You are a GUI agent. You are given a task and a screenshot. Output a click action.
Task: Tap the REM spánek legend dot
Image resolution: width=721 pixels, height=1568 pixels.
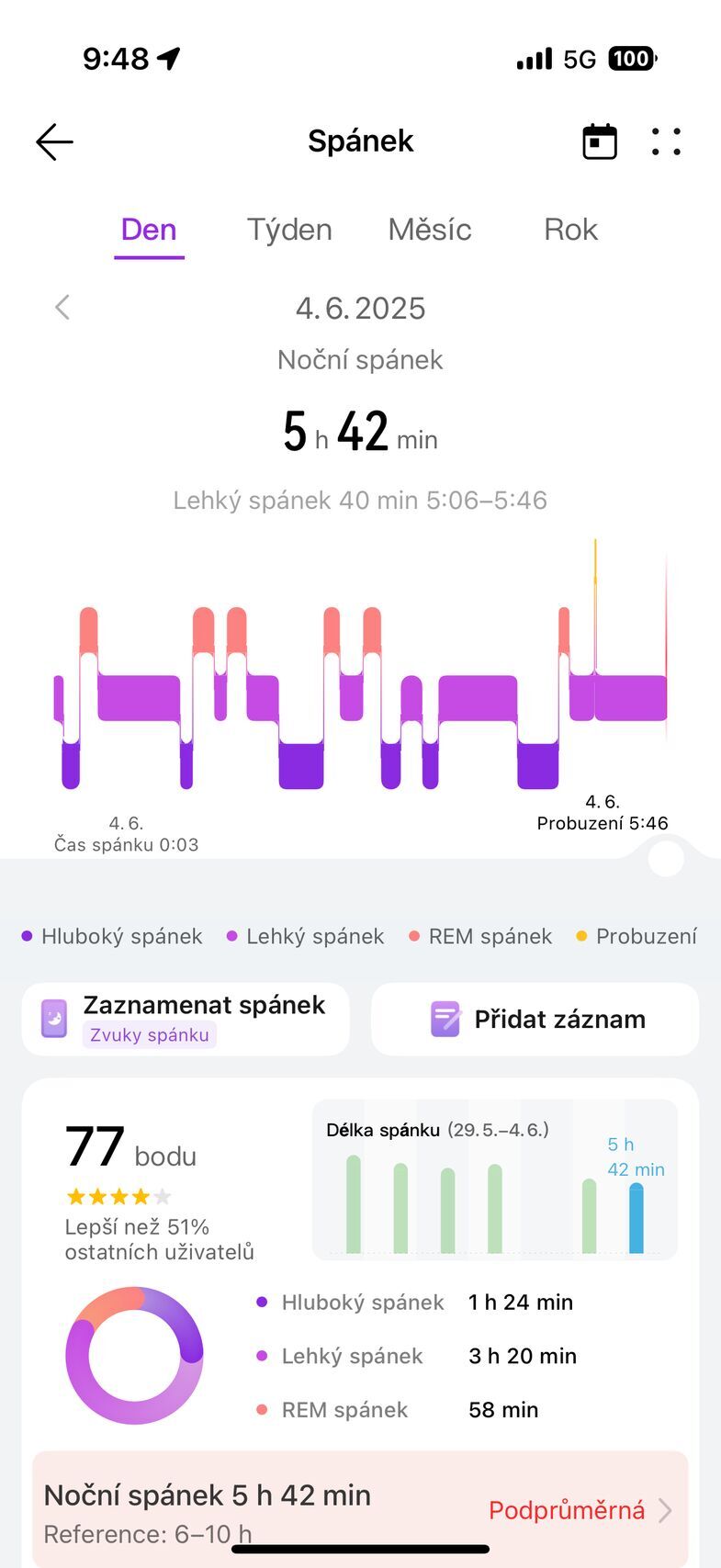coord(415,936)
